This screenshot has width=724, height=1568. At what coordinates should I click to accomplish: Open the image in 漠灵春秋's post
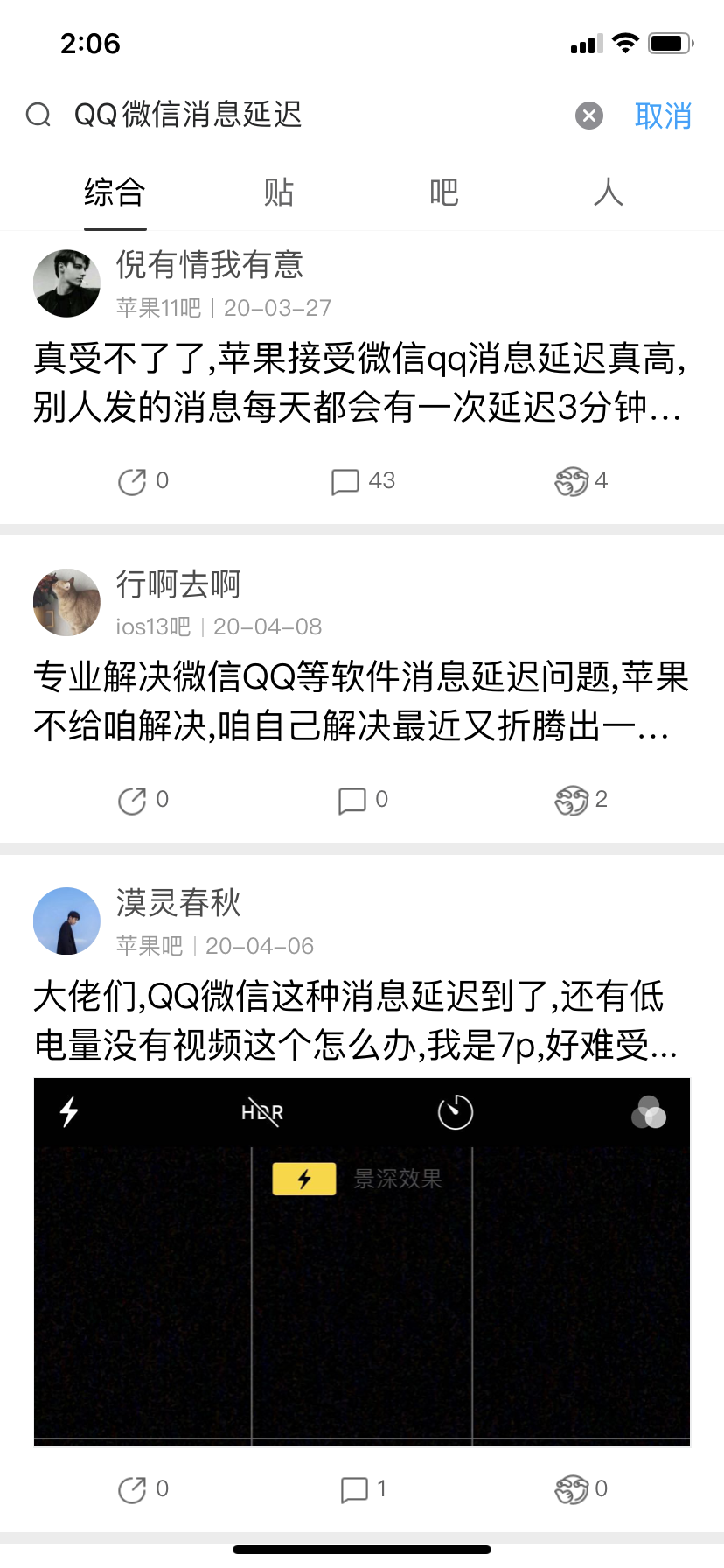point(362,1262)
